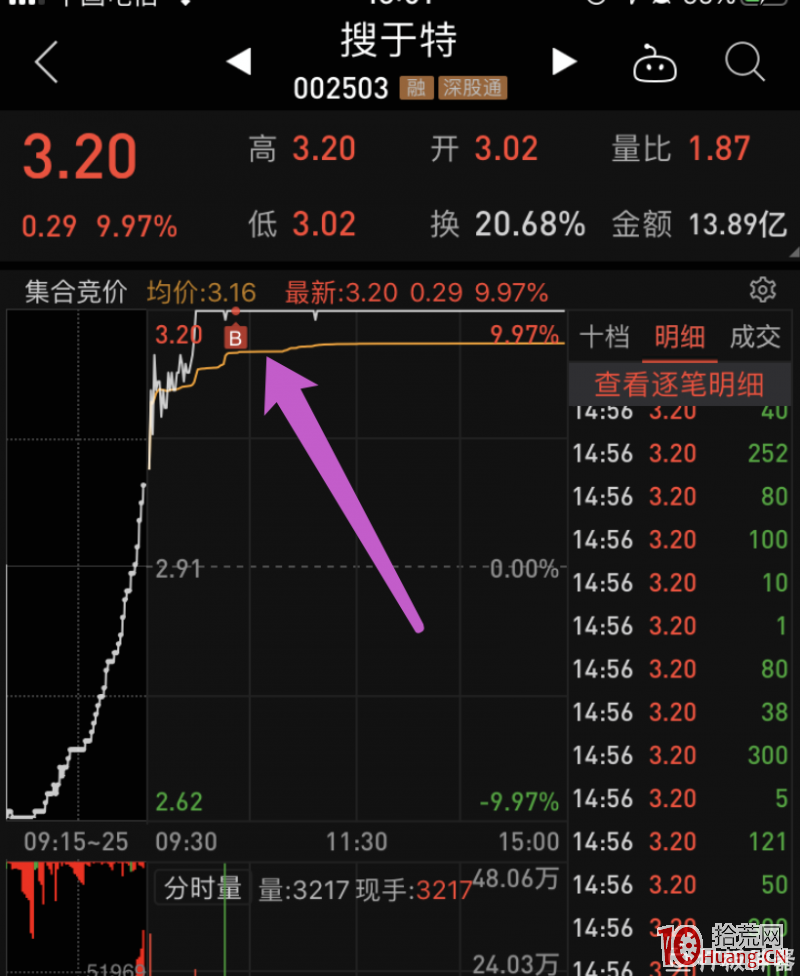
Task: Open chart settings via the gear icon
Action: coord(763,289)
